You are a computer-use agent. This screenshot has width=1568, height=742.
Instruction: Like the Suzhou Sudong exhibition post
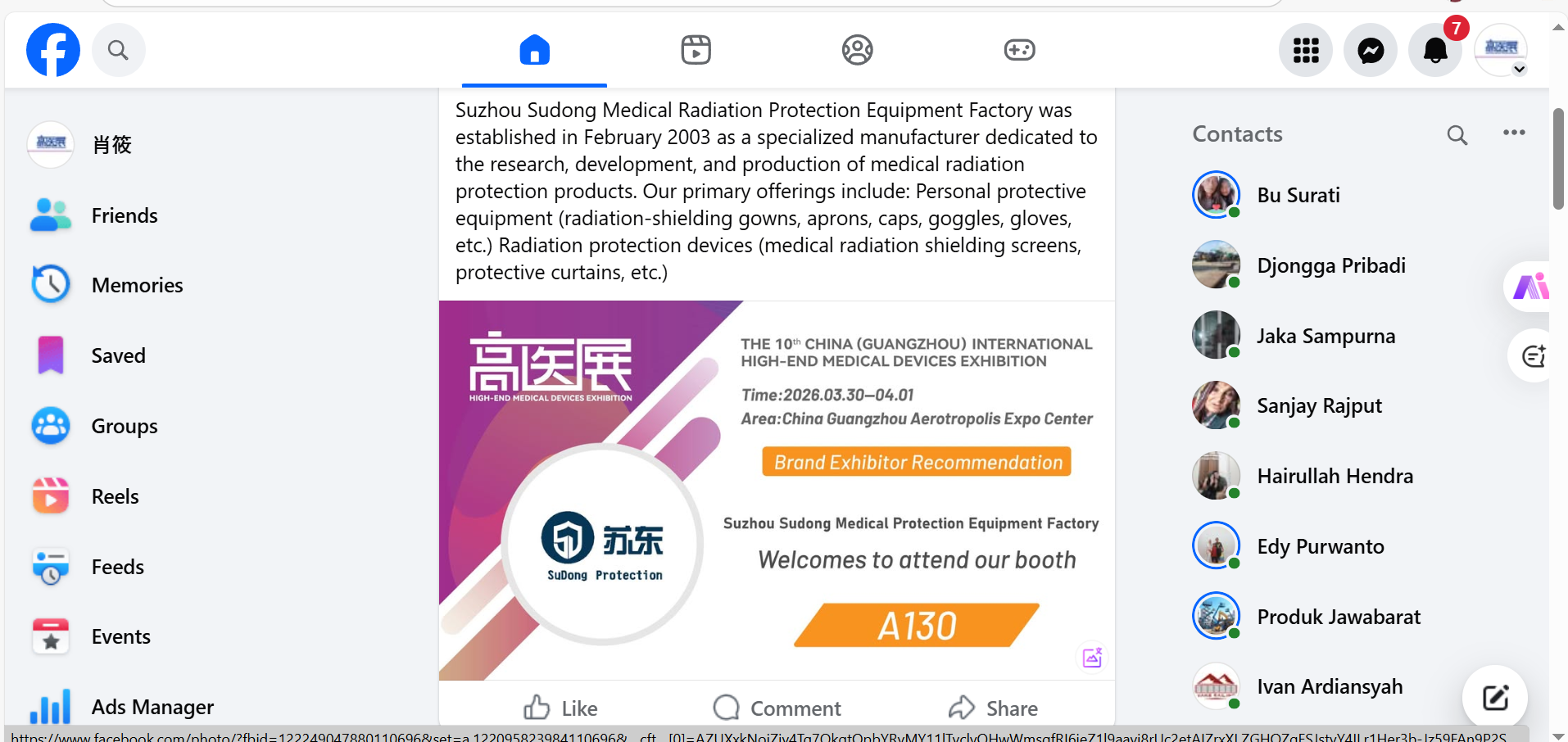[561, 708]
